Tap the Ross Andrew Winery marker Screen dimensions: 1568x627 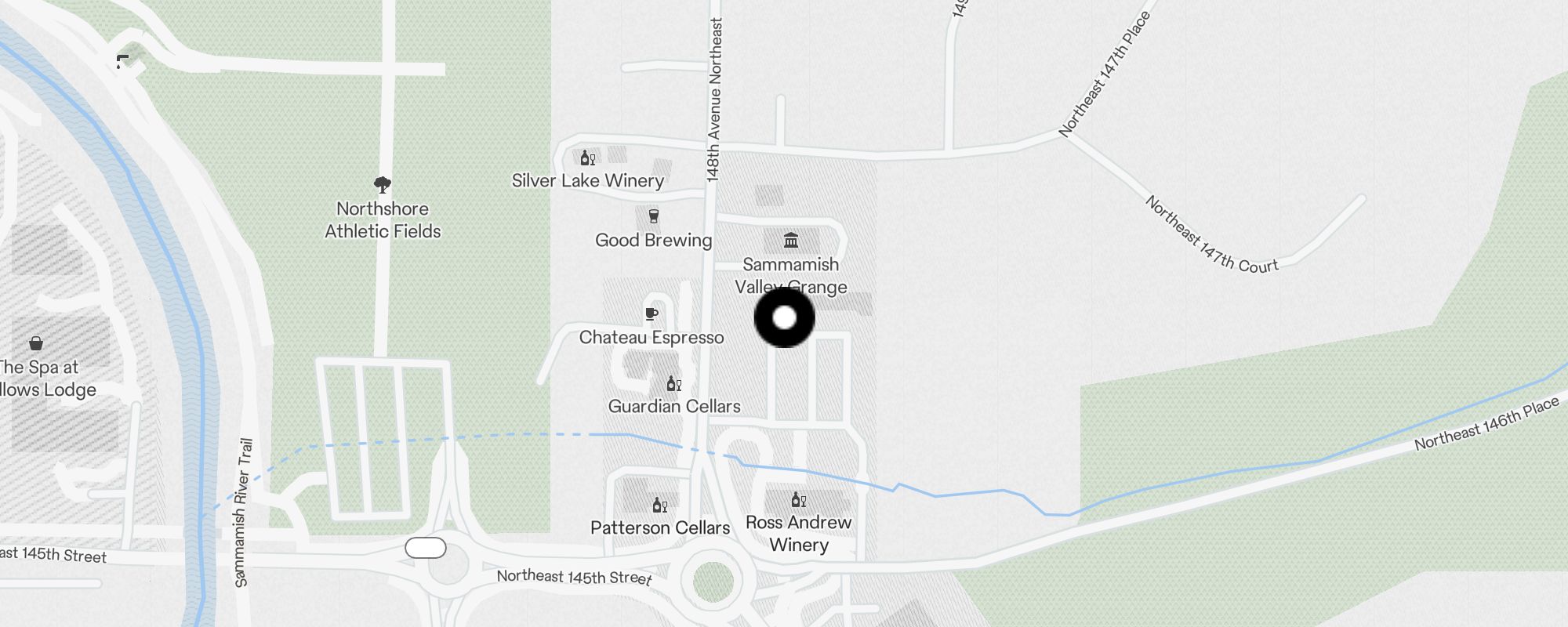(798, 499)
